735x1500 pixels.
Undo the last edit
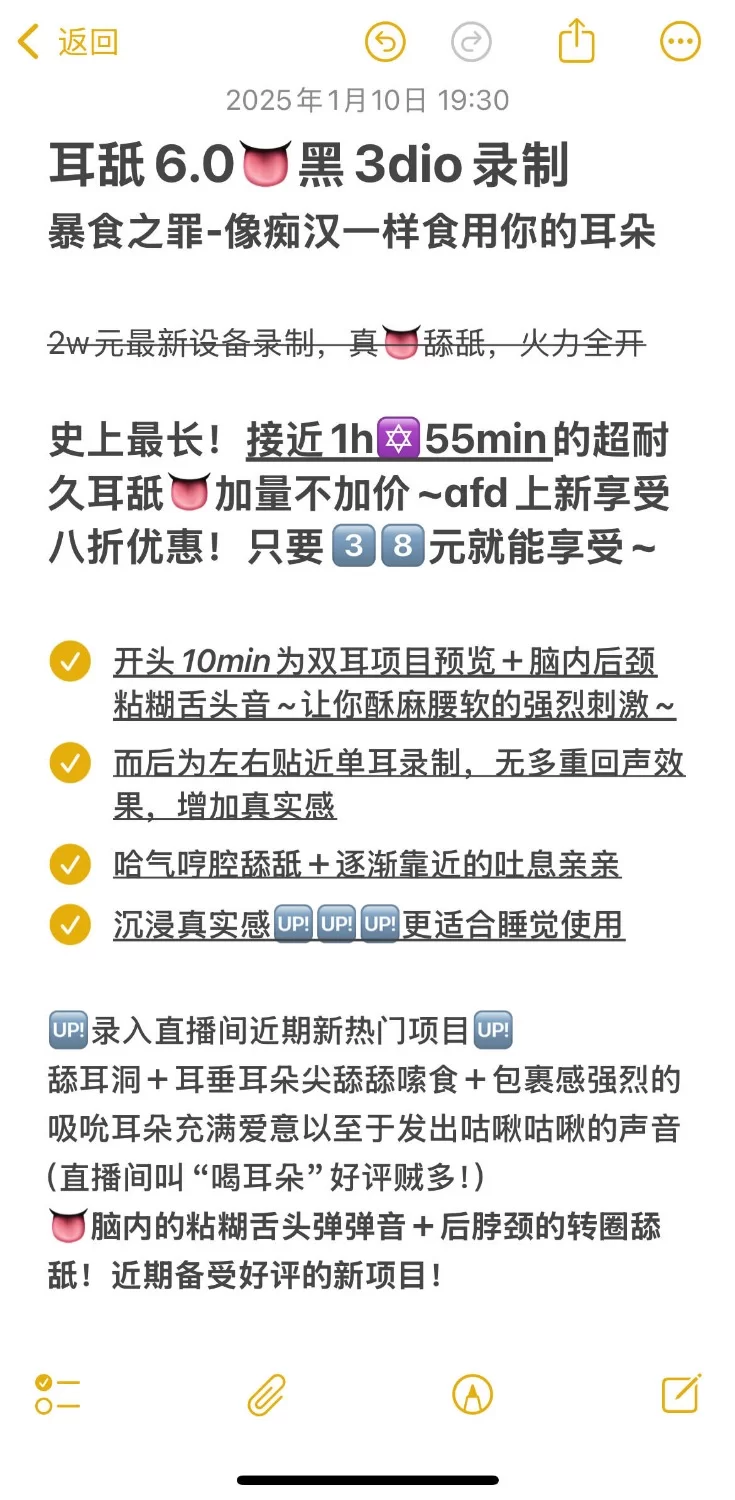(385, 42)
